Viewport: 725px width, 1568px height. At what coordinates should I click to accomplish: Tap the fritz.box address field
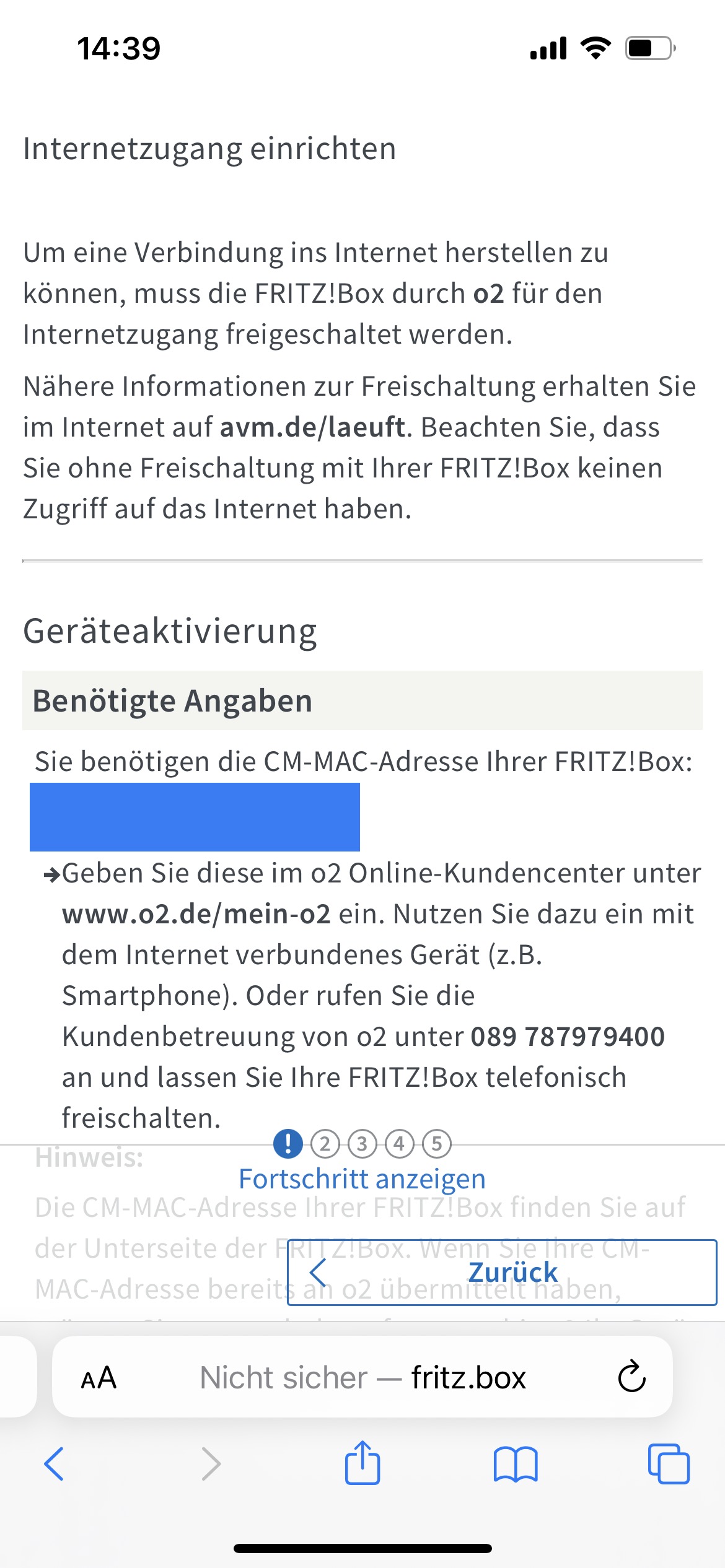(x=362, y=1377)
